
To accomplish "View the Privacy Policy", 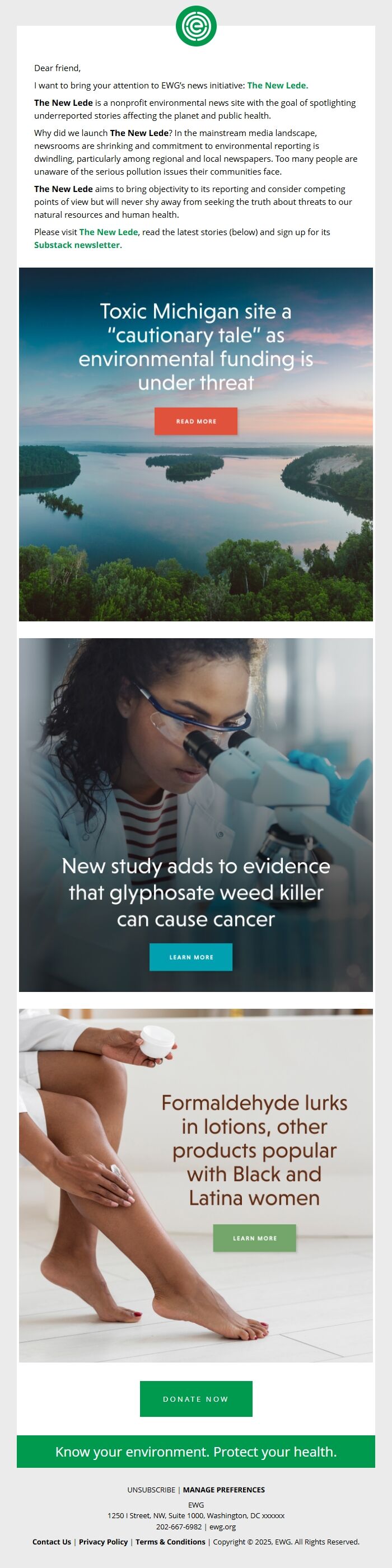I will [x=103, y=1542].
